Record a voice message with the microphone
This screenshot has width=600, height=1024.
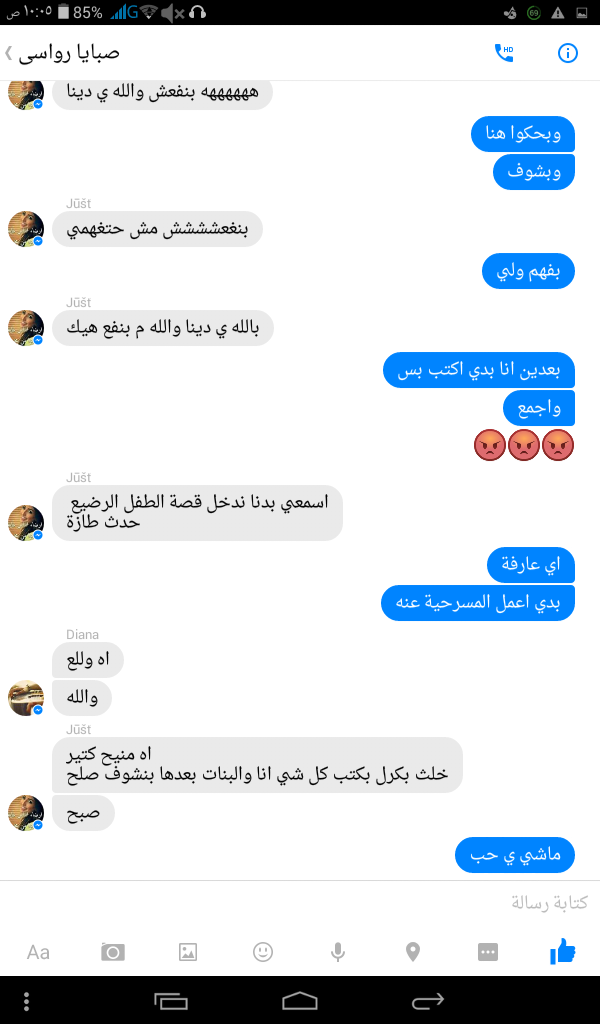click(x=338, y=952)
